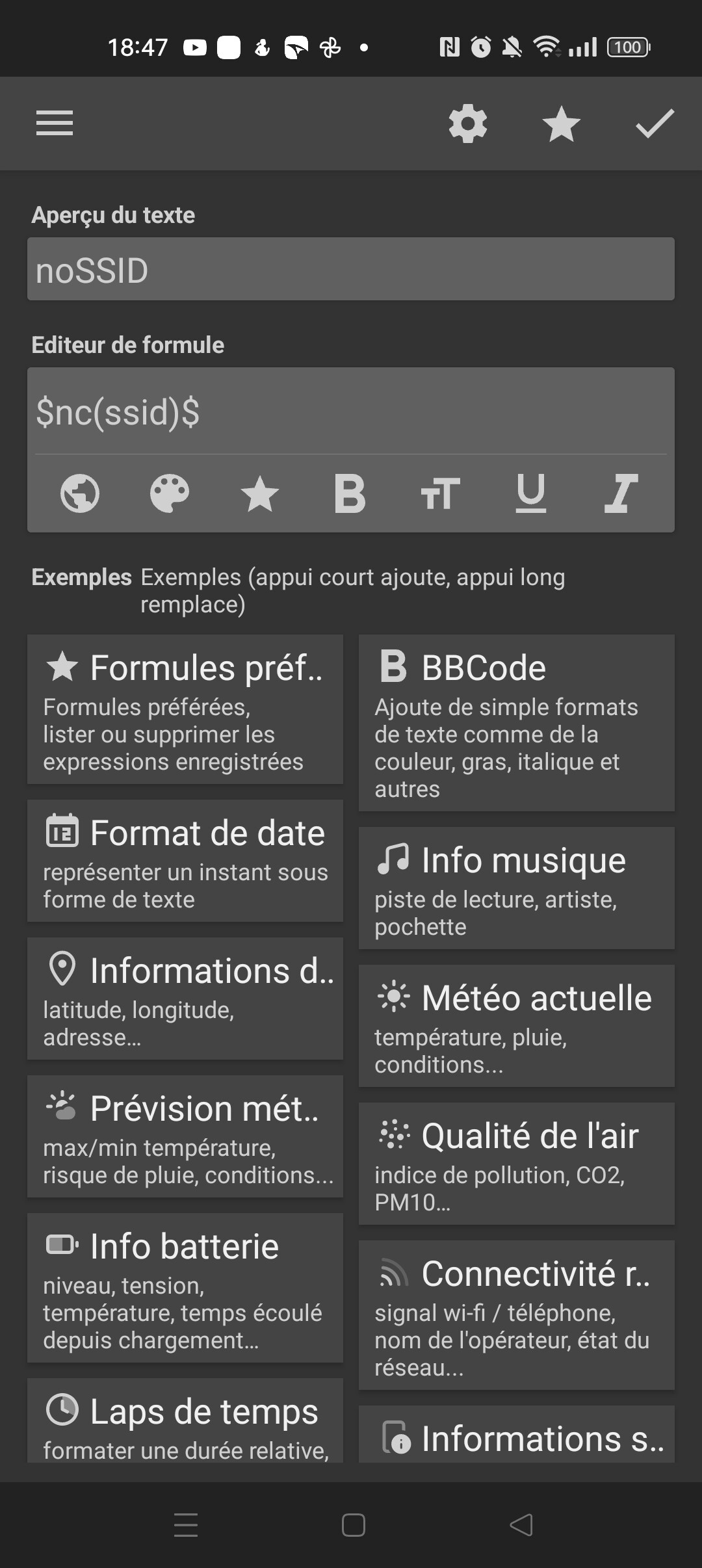The height and width of the screenshot is (1568, 702).
Task: Apply bold formatting with B
Action: pyautogui.click(x=350, y=493)
